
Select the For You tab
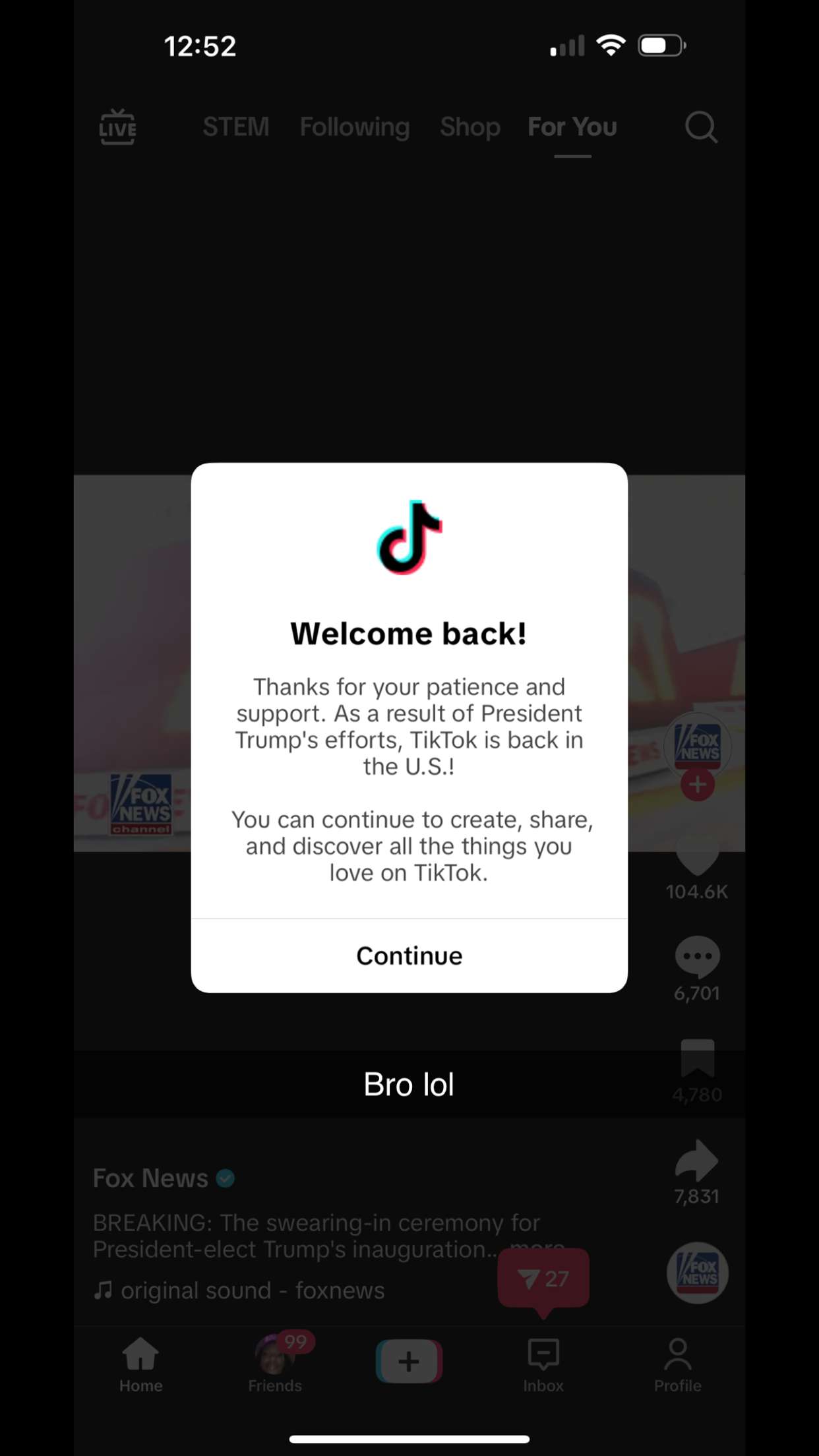(572, 127)
